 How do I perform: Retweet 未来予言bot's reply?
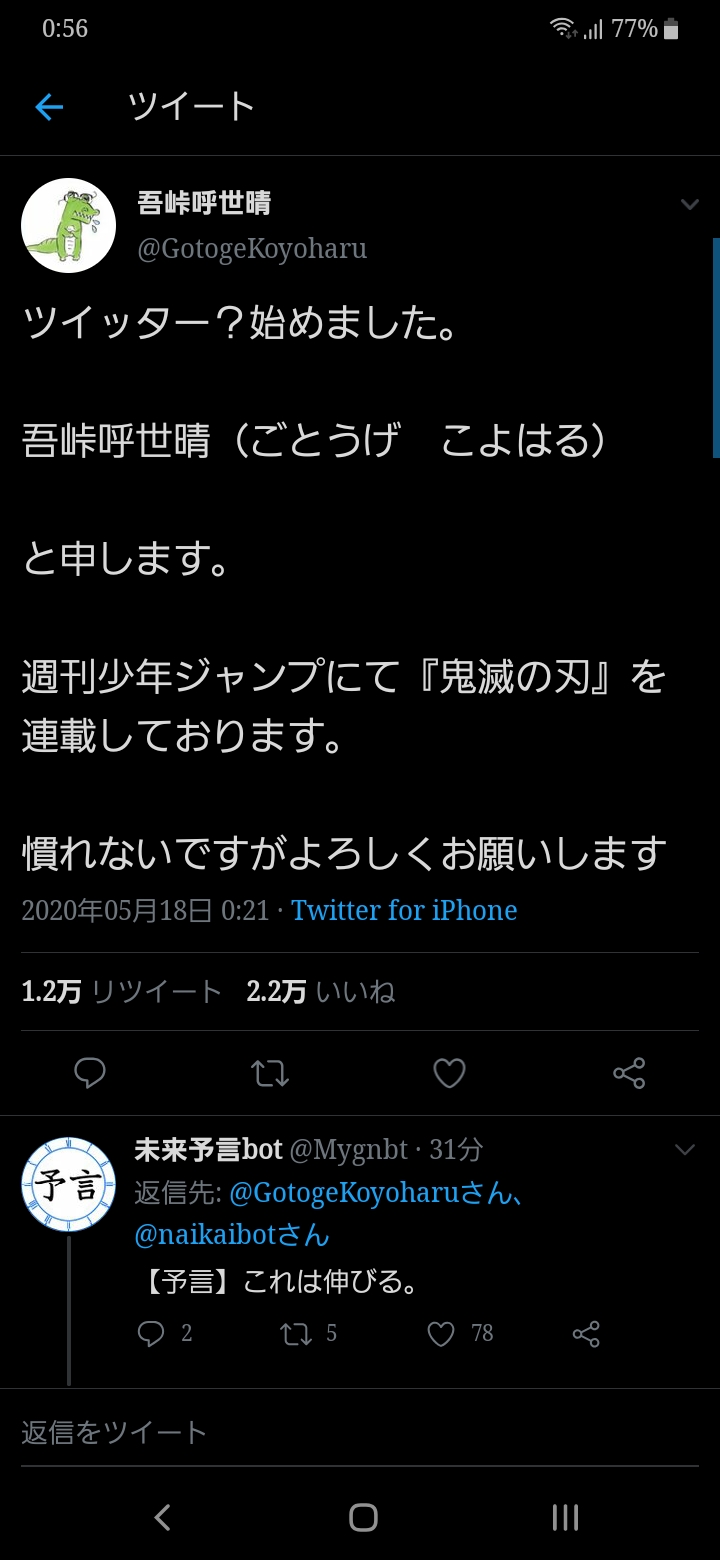[309, 1333]
